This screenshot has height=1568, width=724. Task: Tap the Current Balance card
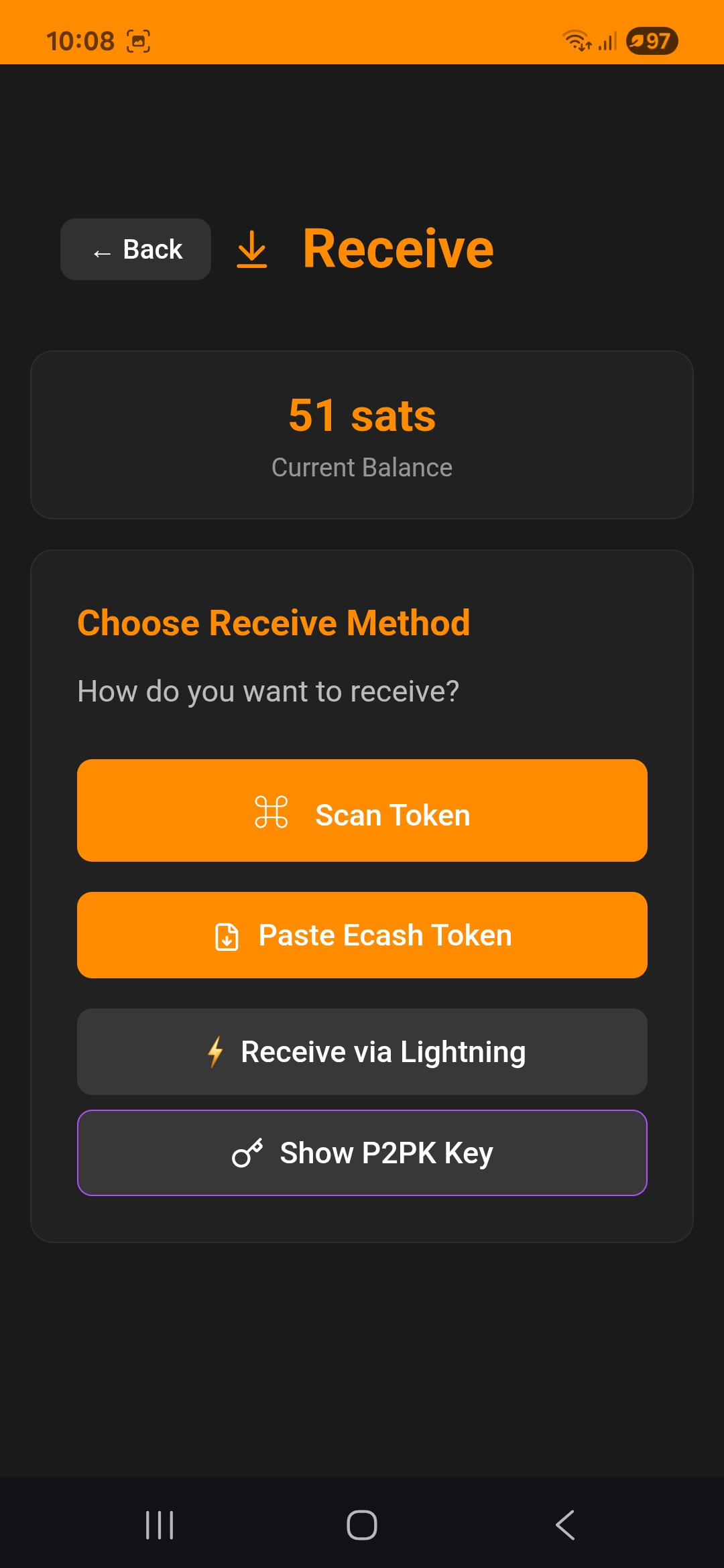coord(362,434)
